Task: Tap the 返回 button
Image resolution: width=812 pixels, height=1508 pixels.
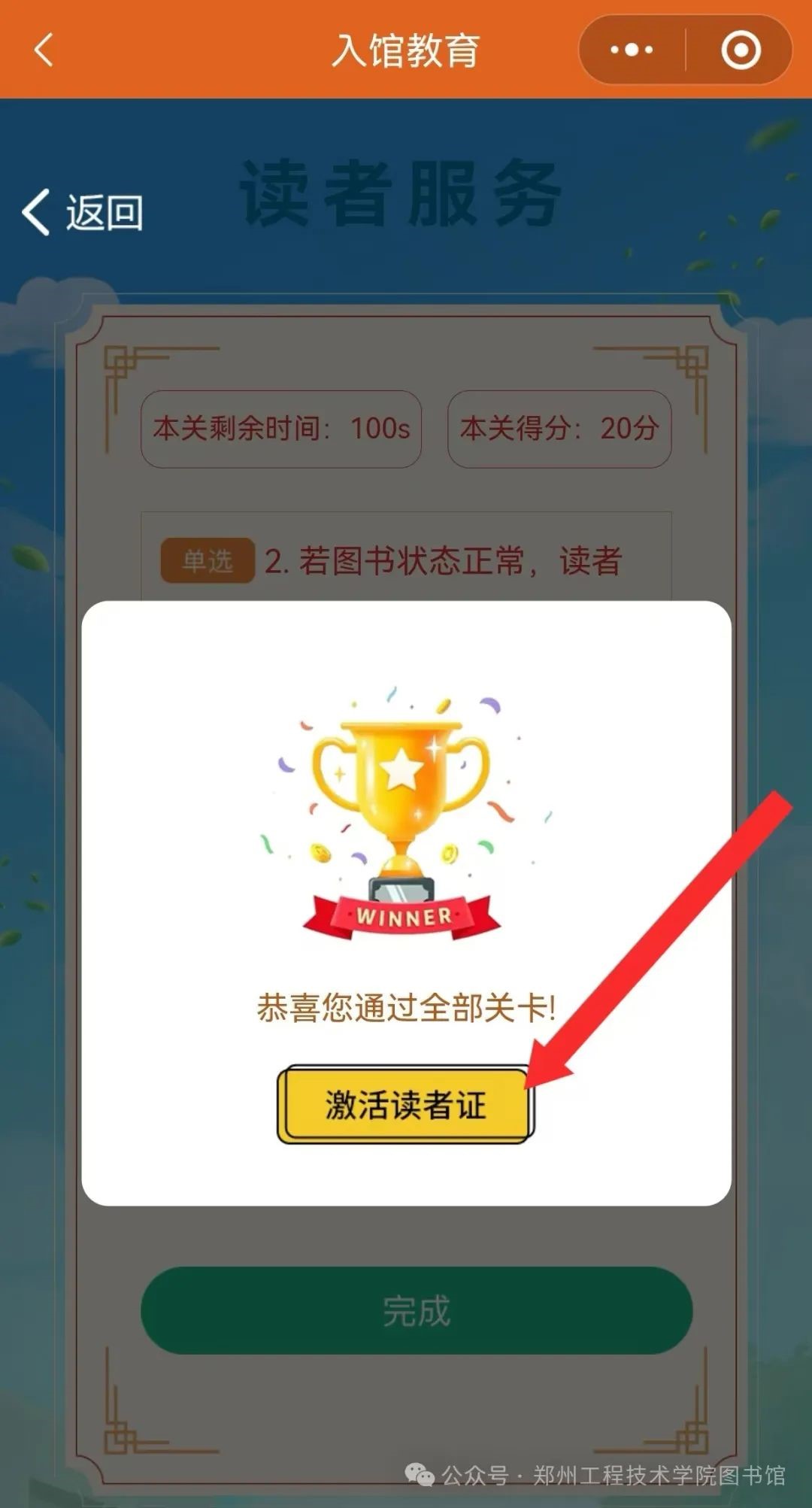Action: pyautogui.click(x=83, y=212)
